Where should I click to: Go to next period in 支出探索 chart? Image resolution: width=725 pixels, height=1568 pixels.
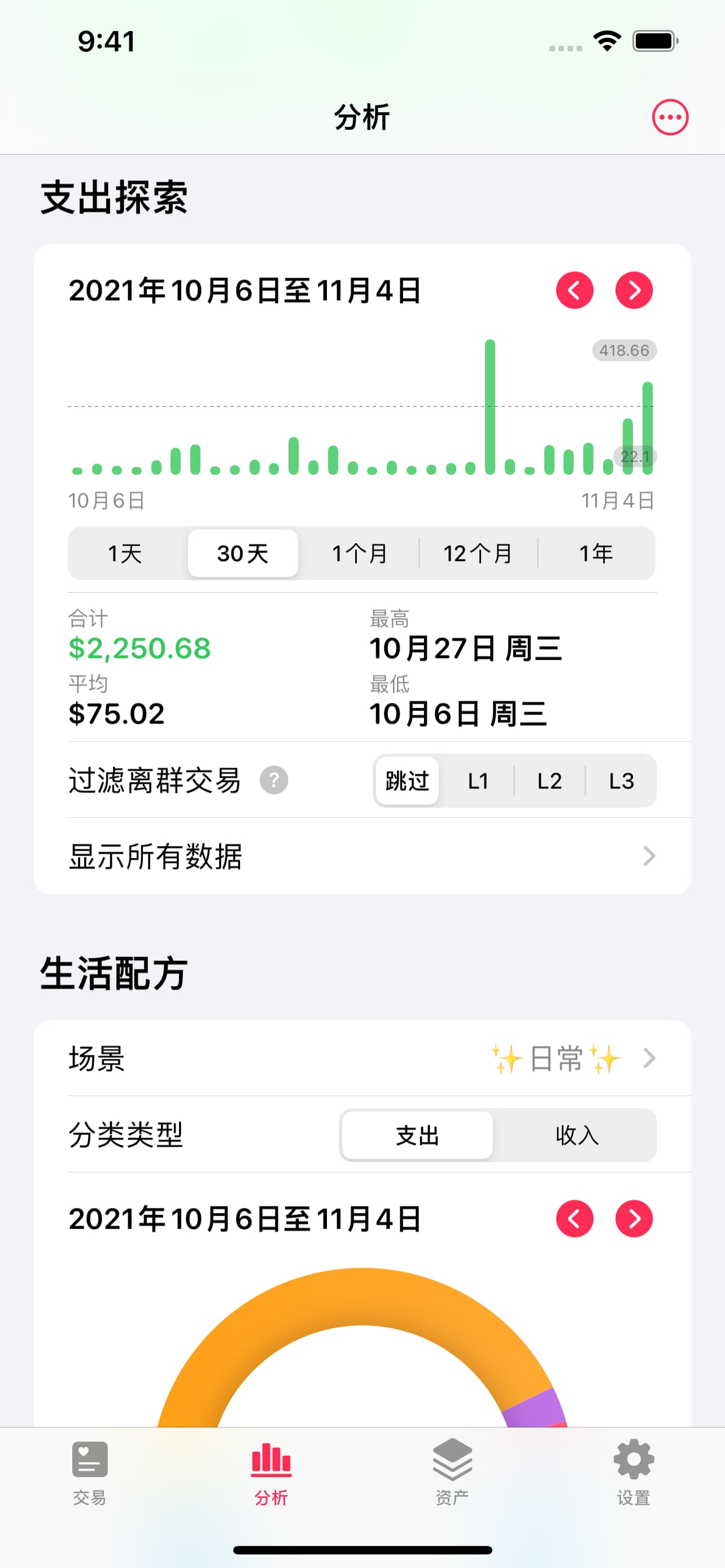(634, 290)
